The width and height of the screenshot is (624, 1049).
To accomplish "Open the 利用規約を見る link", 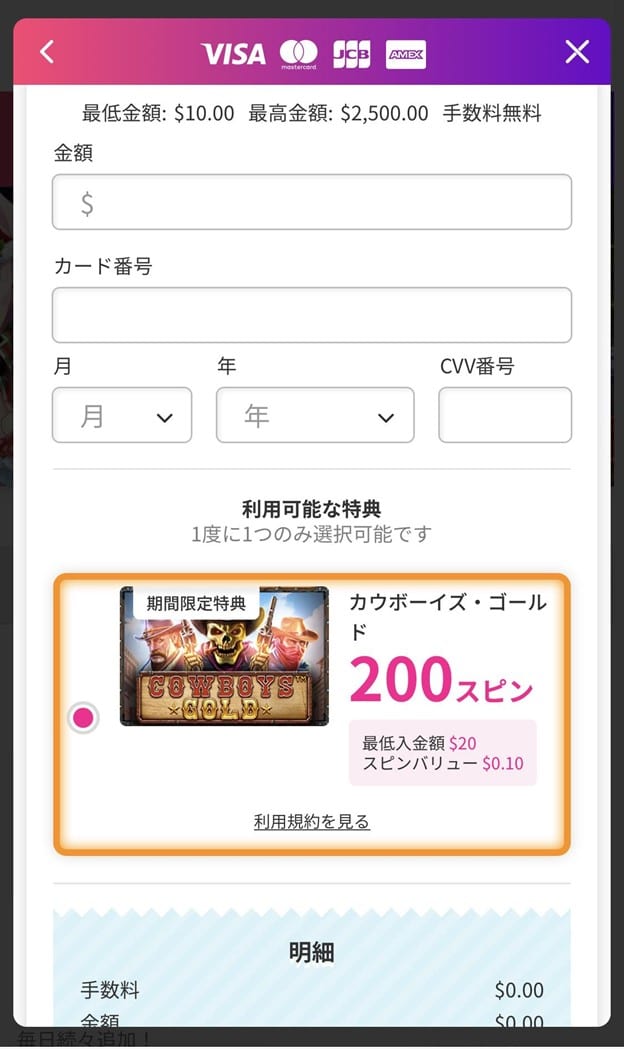I will click(x=312, y=822).
